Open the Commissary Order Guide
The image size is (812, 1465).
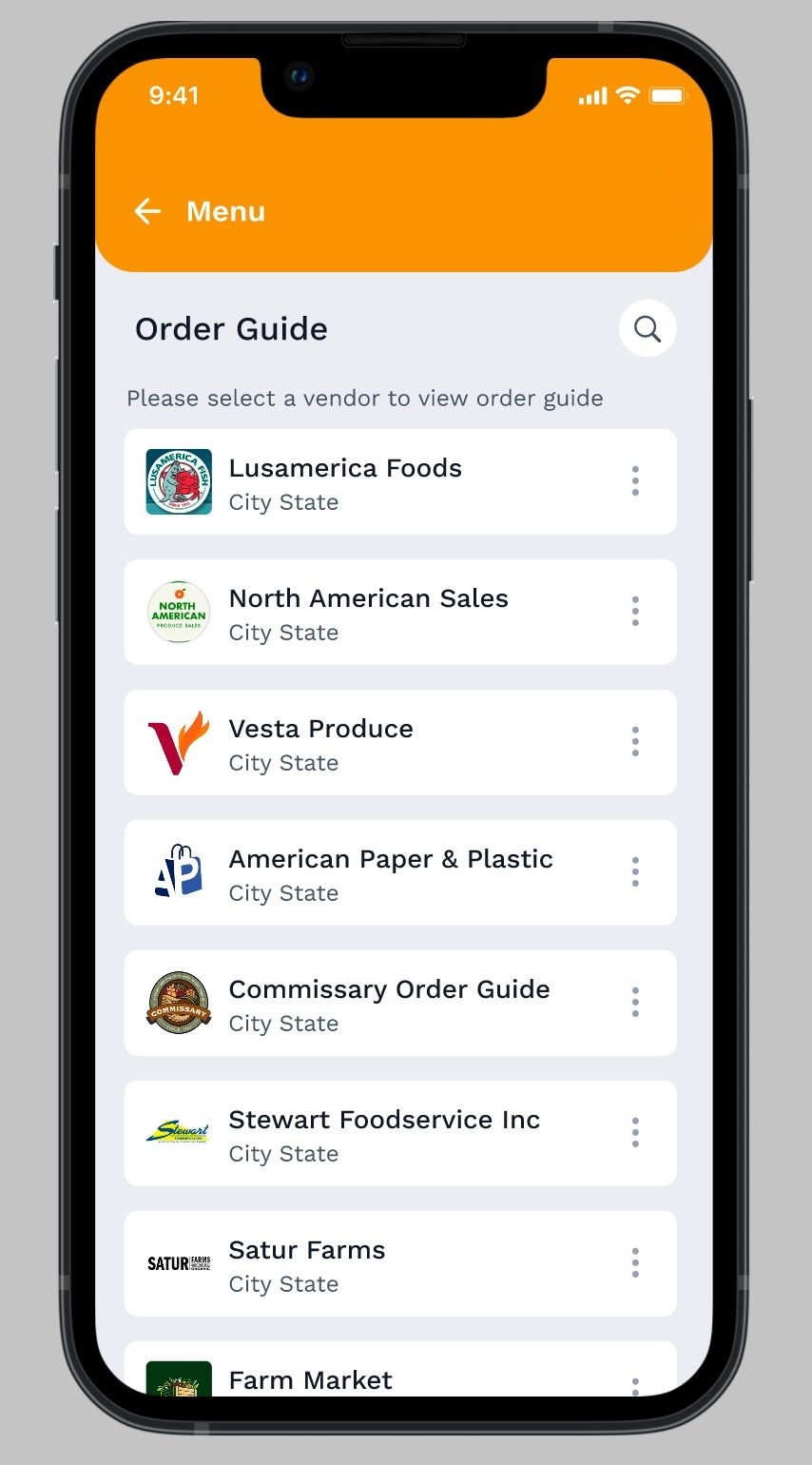click(380, 1004)
